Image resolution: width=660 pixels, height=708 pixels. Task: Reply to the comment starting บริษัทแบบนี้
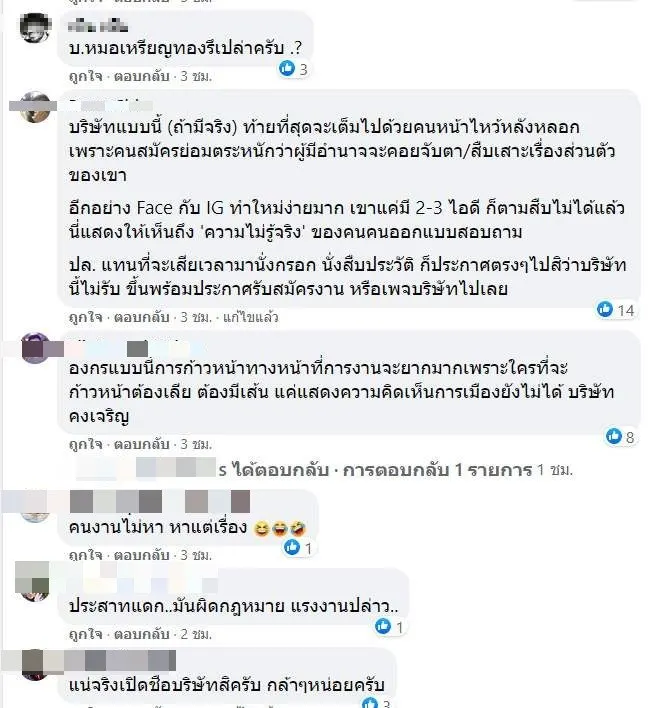(x=140, y=316)
